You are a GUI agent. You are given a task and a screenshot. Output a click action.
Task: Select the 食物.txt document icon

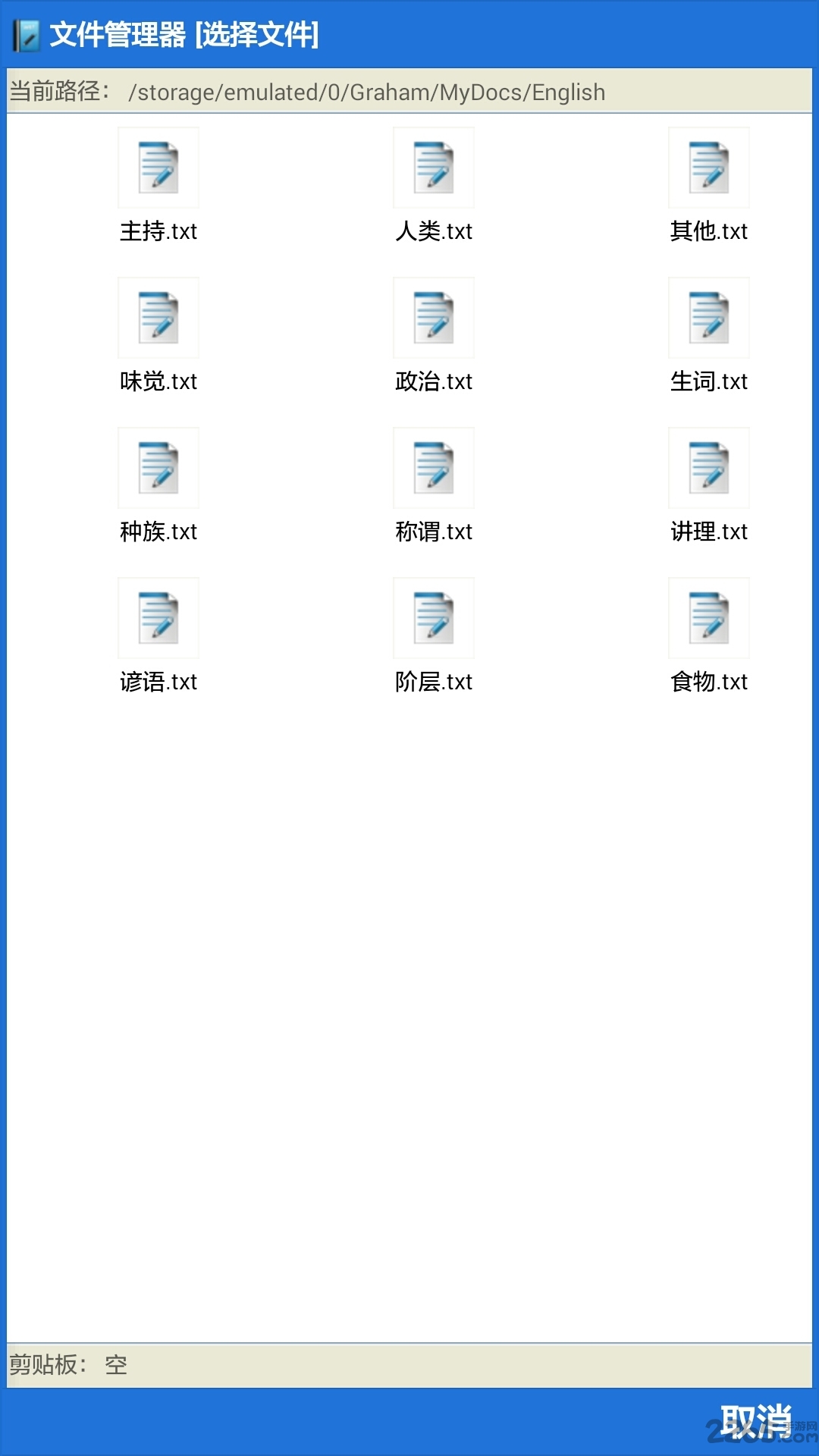(x=708, y=618)
